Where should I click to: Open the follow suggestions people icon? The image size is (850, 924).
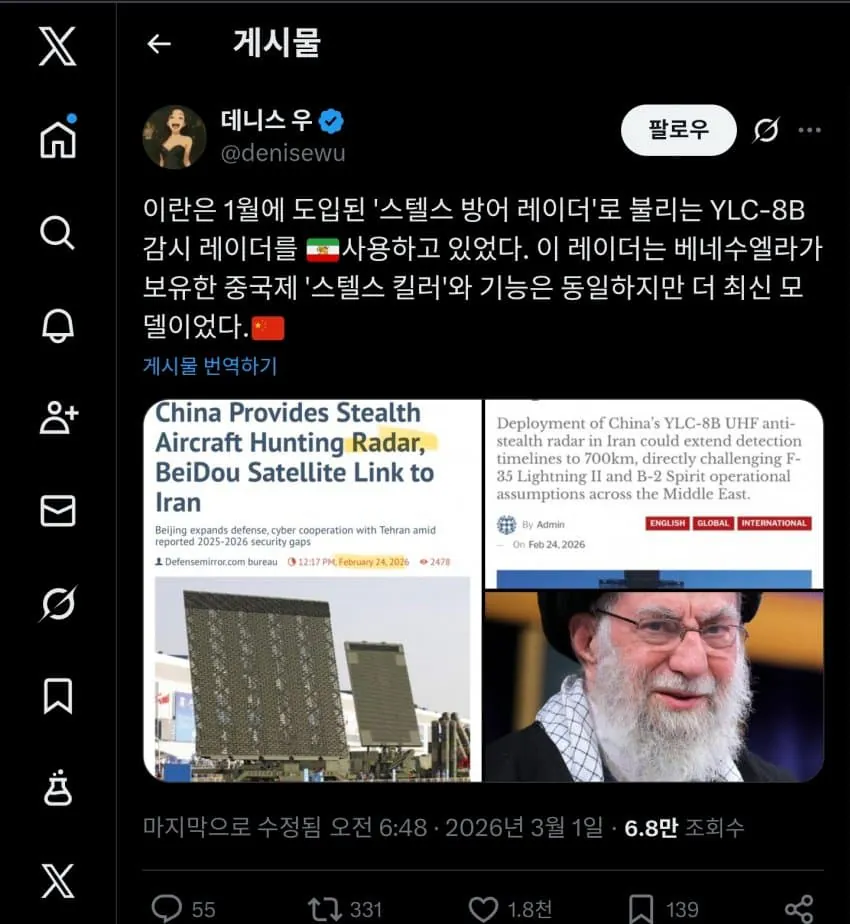[57, 418]
